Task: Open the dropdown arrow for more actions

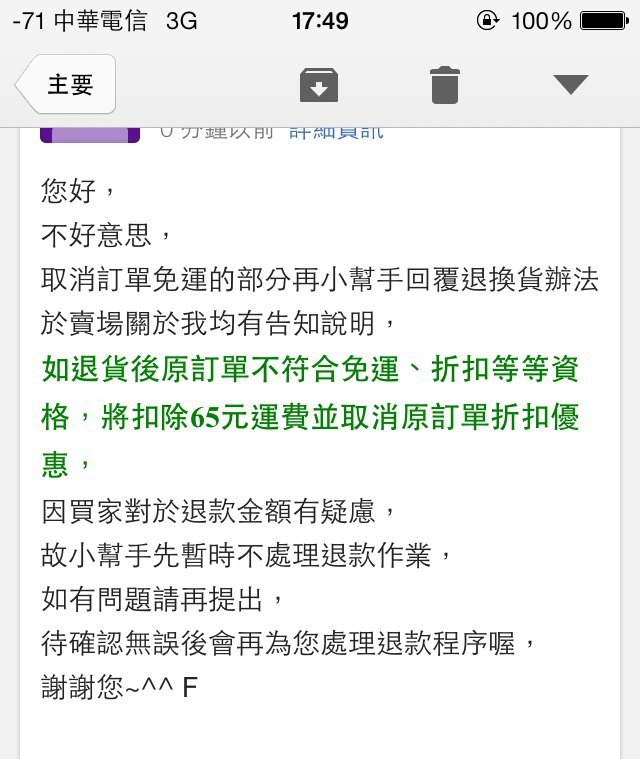Action: tap(571, 84)
